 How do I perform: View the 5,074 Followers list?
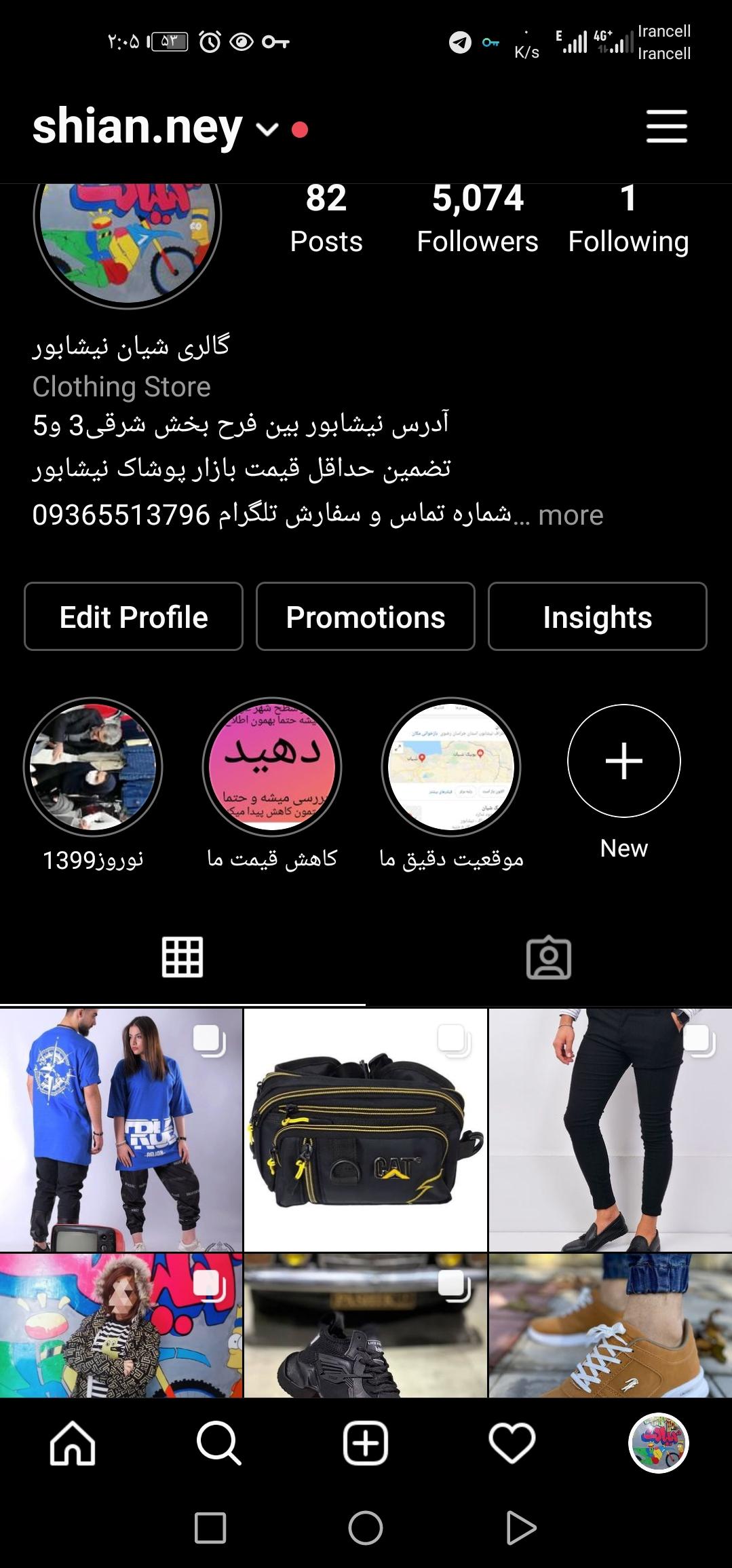(478, 217)
